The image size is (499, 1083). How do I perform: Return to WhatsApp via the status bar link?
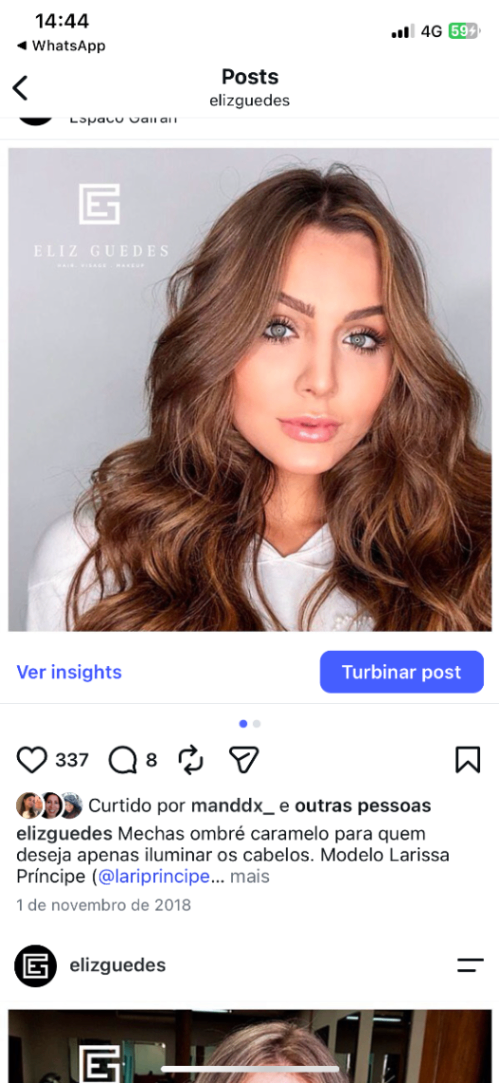coord(61,46)
